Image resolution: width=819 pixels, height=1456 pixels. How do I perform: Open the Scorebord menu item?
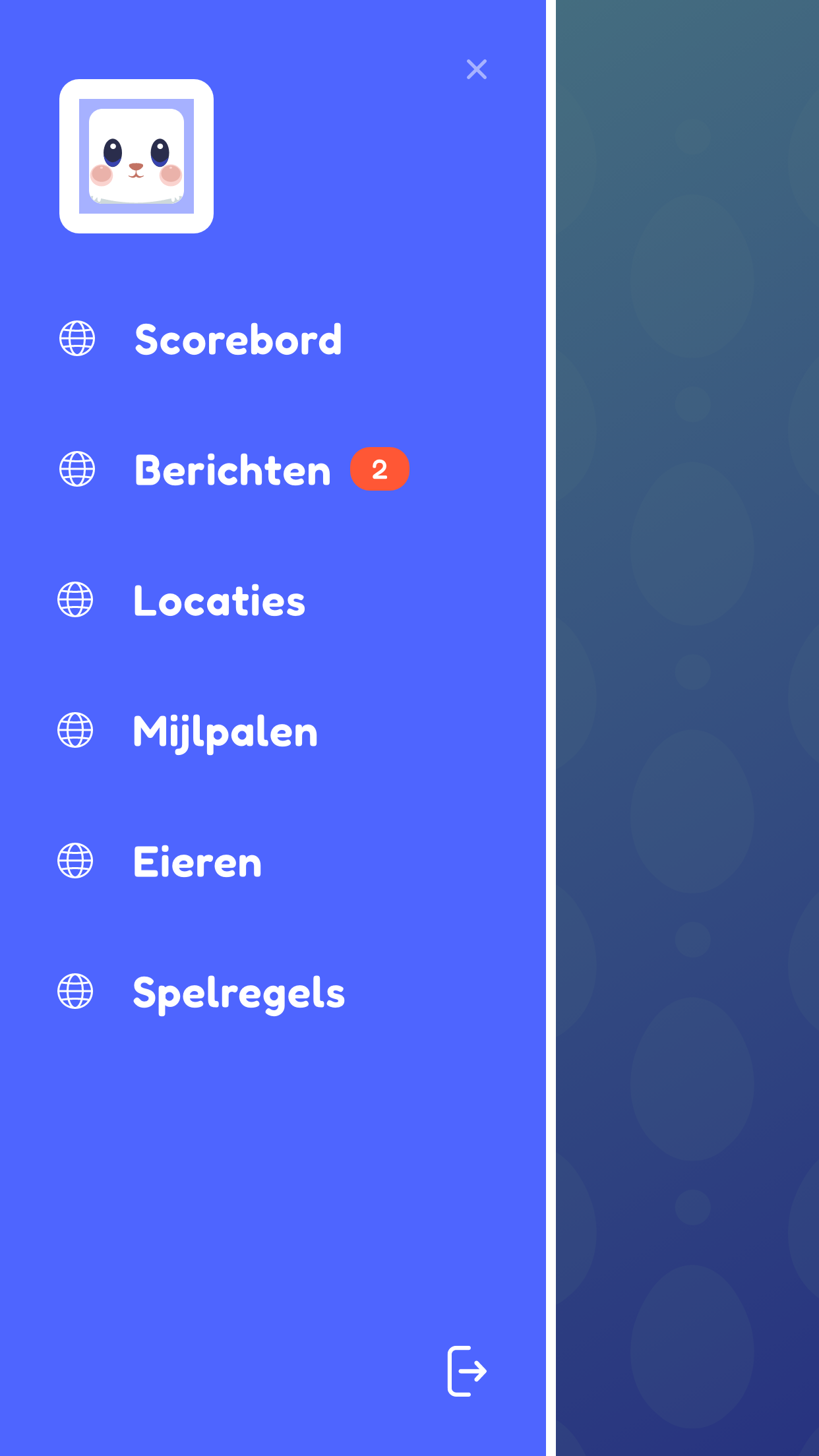(237, 340)
